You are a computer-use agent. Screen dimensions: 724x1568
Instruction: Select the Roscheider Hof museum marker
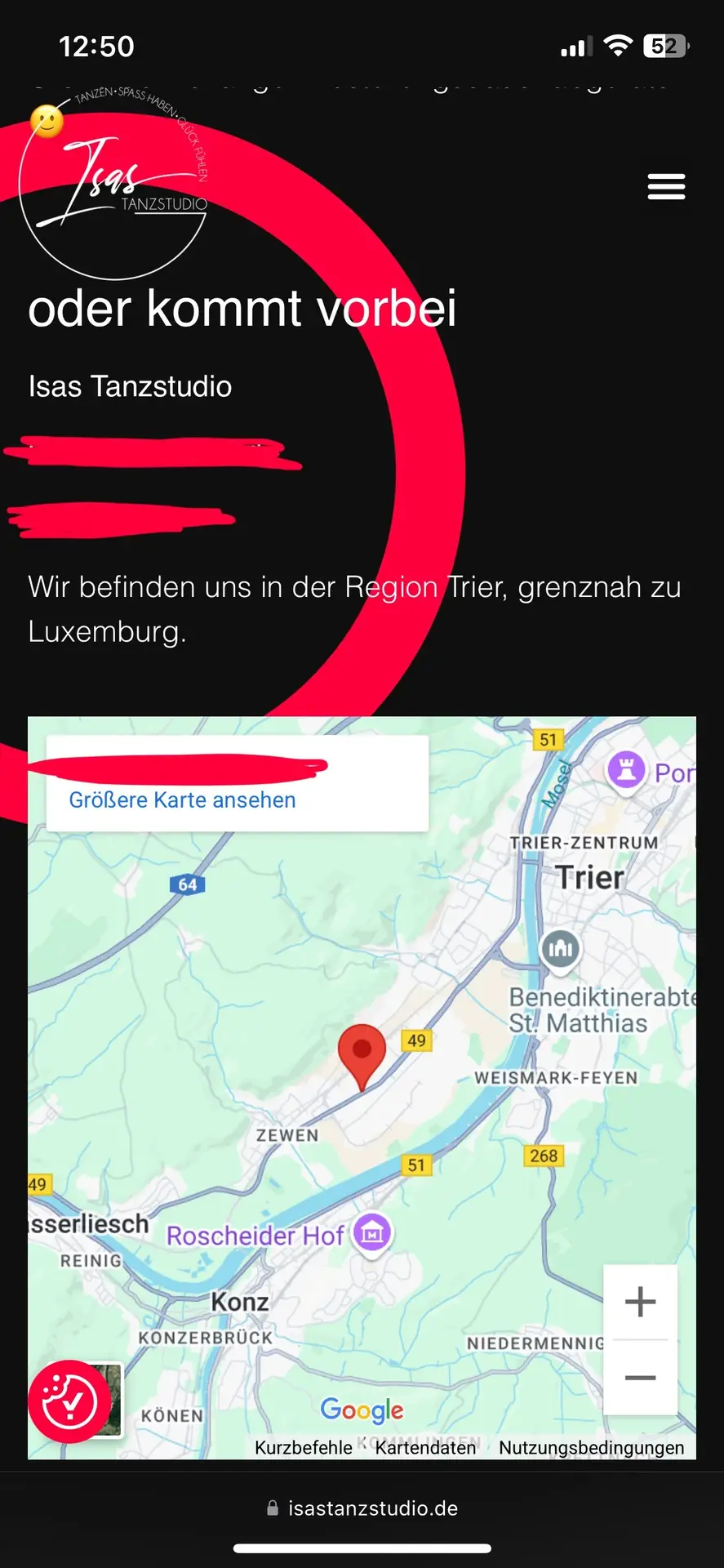[372, 1233]
